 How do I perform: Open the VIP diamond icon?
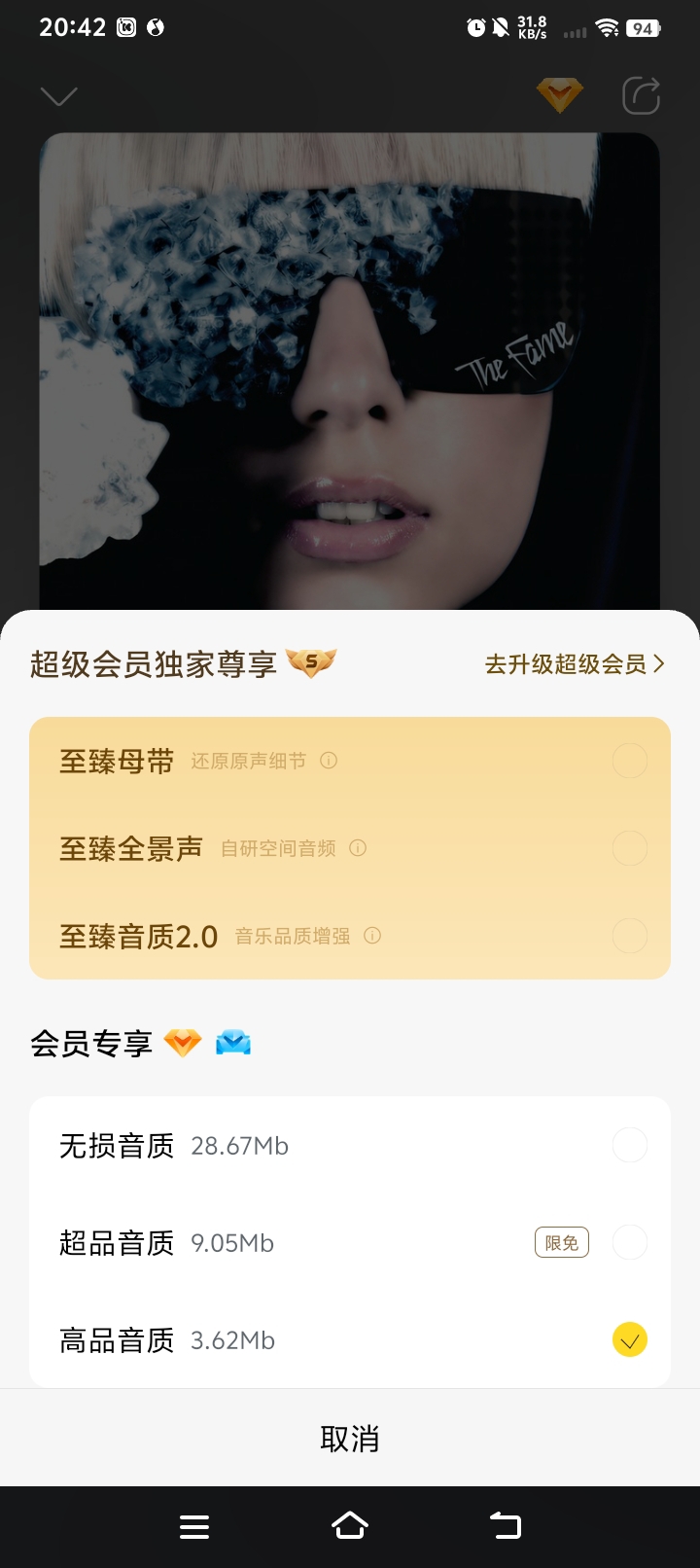tap(559, 95)
